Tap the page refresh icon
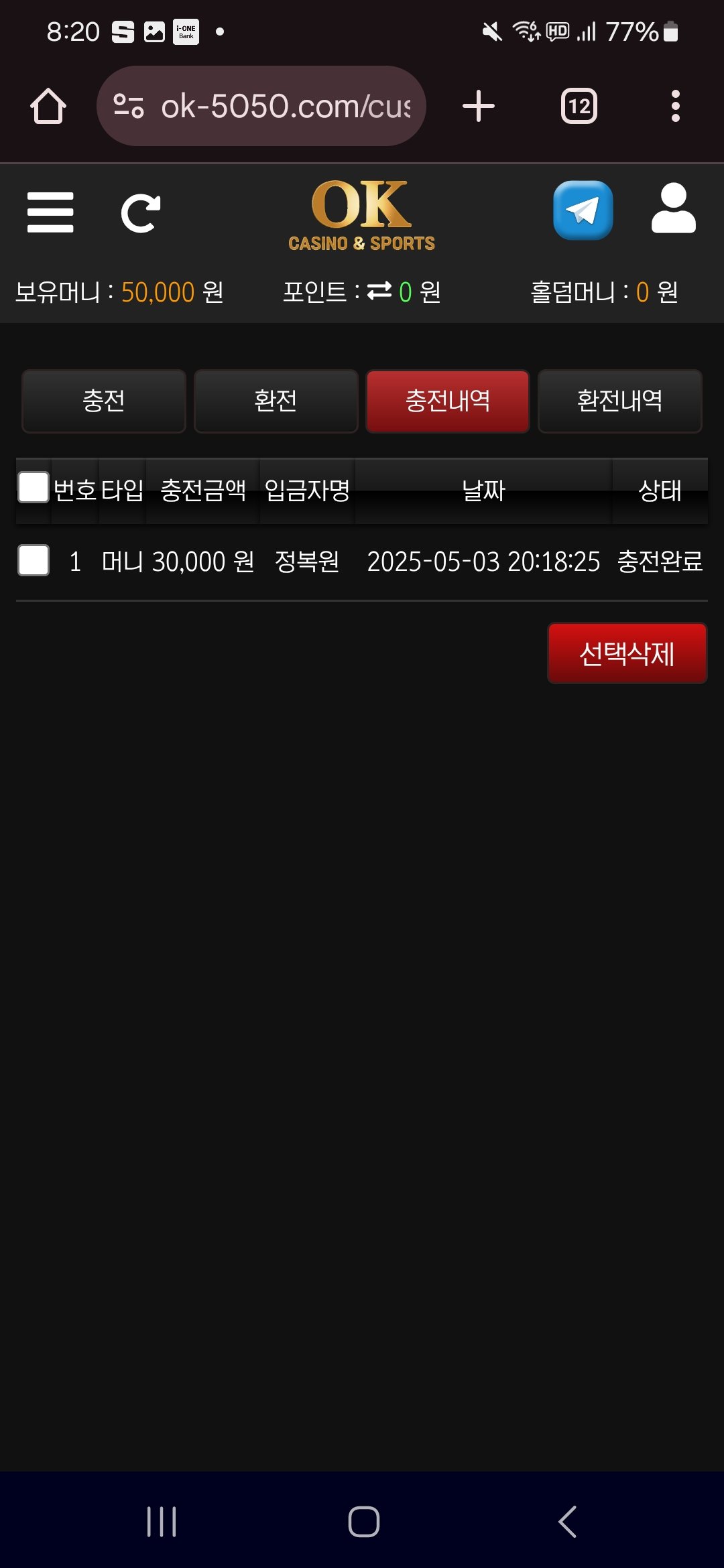 click(x=140, y=213)
